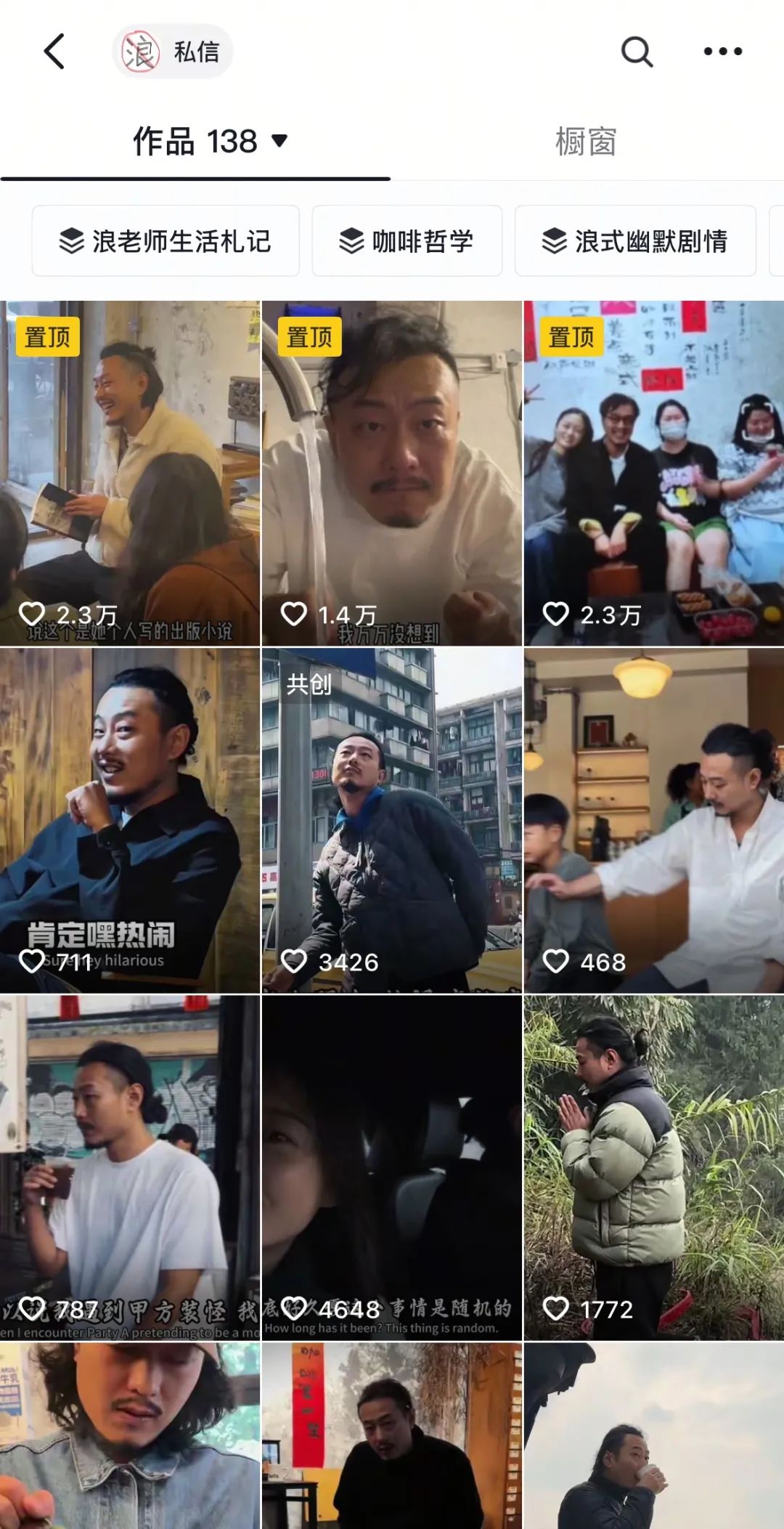Viewport: 784px width, 1529px height.
Task: Play the 共创 video with 3426 likes
Action: 392,819
